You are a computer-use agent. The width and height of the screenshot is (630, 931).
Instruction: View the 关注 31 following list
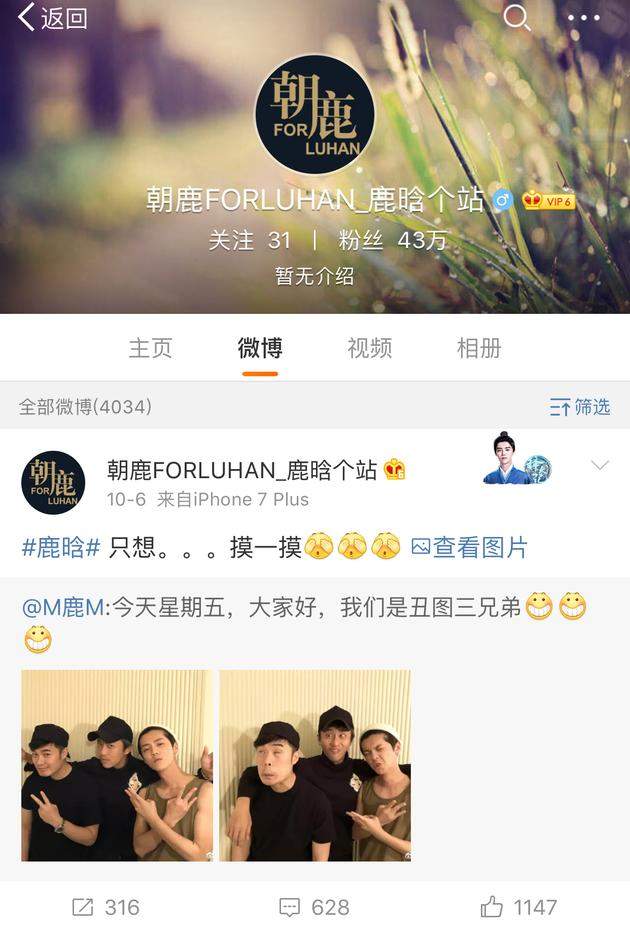pos(249,241)
